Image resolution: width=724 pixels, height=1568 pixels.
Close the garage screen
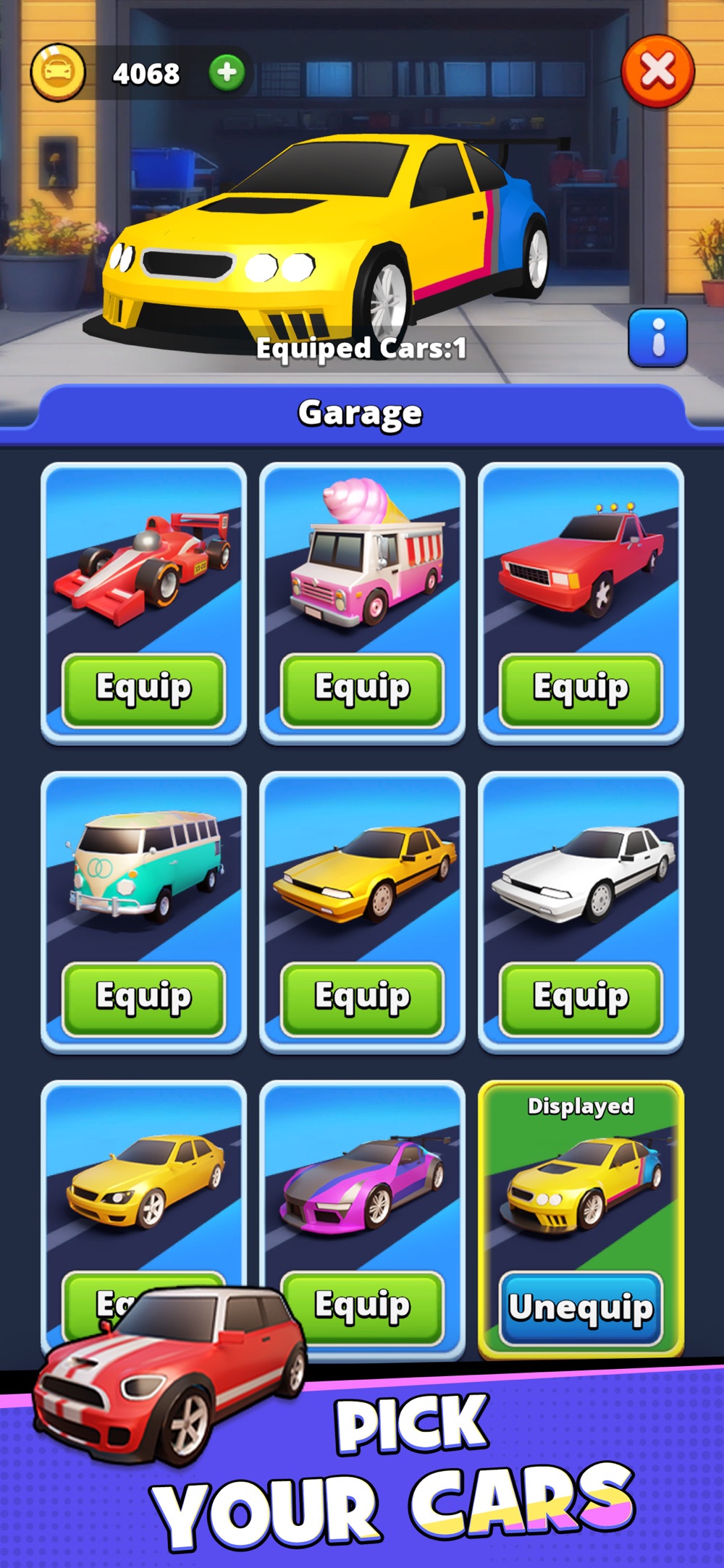(657, 71)
